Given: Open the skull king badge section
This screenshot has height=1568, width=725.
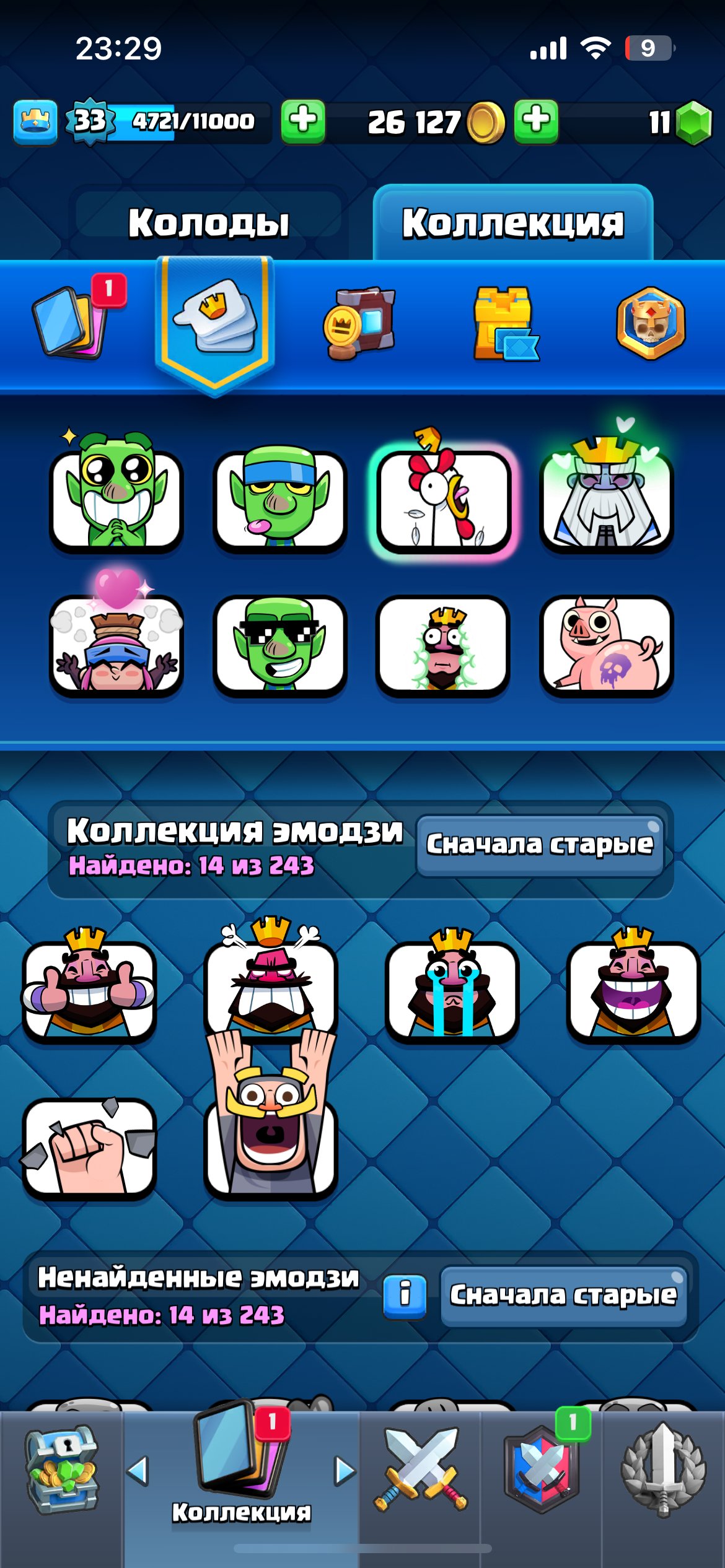Looking at the screenshot, I should (651, 323).
